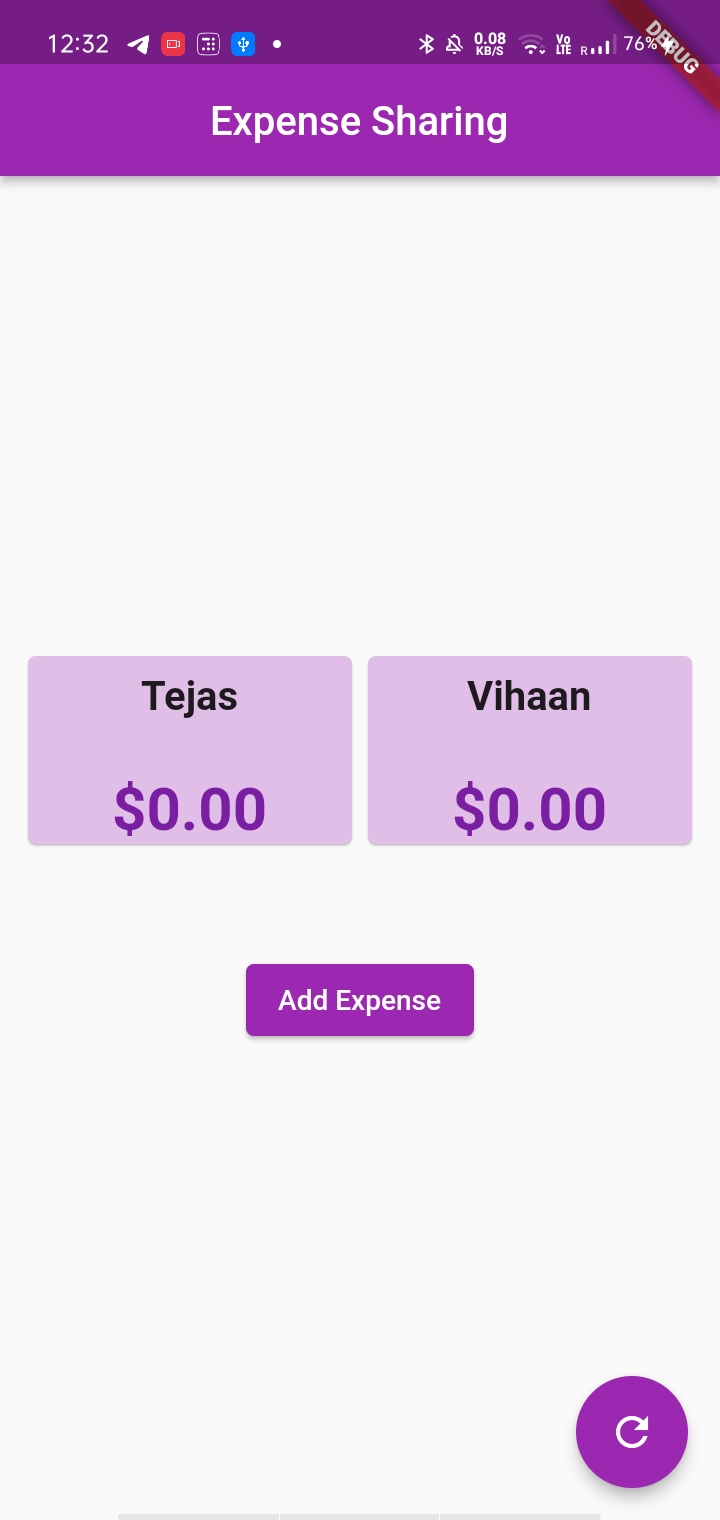The image size is (720, 1520).
Task: Click the network speed indicator showing 0.08 KB/S
Action: click(x=491, y=43)
